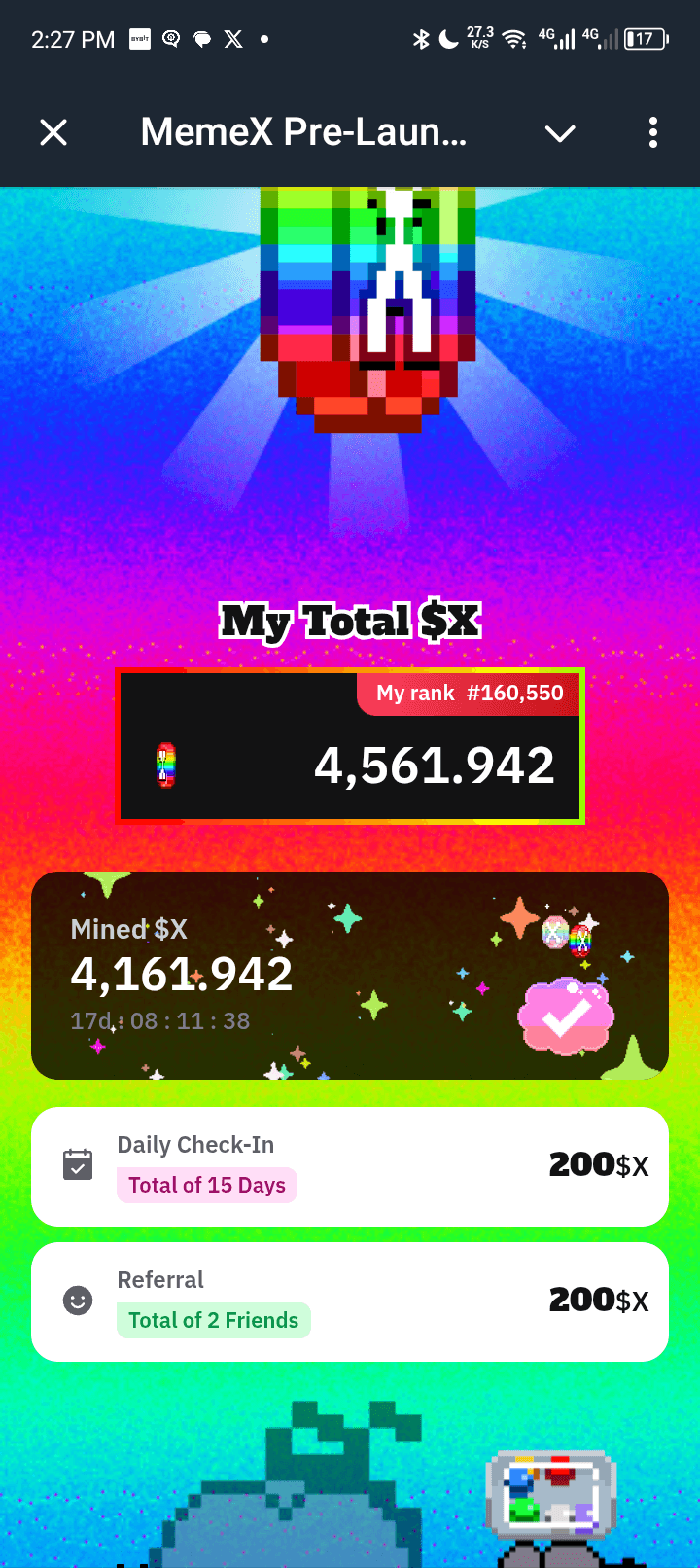Open the Mined $X card
The height and width of the screenshot is (1568, 700).
(292, 976)
